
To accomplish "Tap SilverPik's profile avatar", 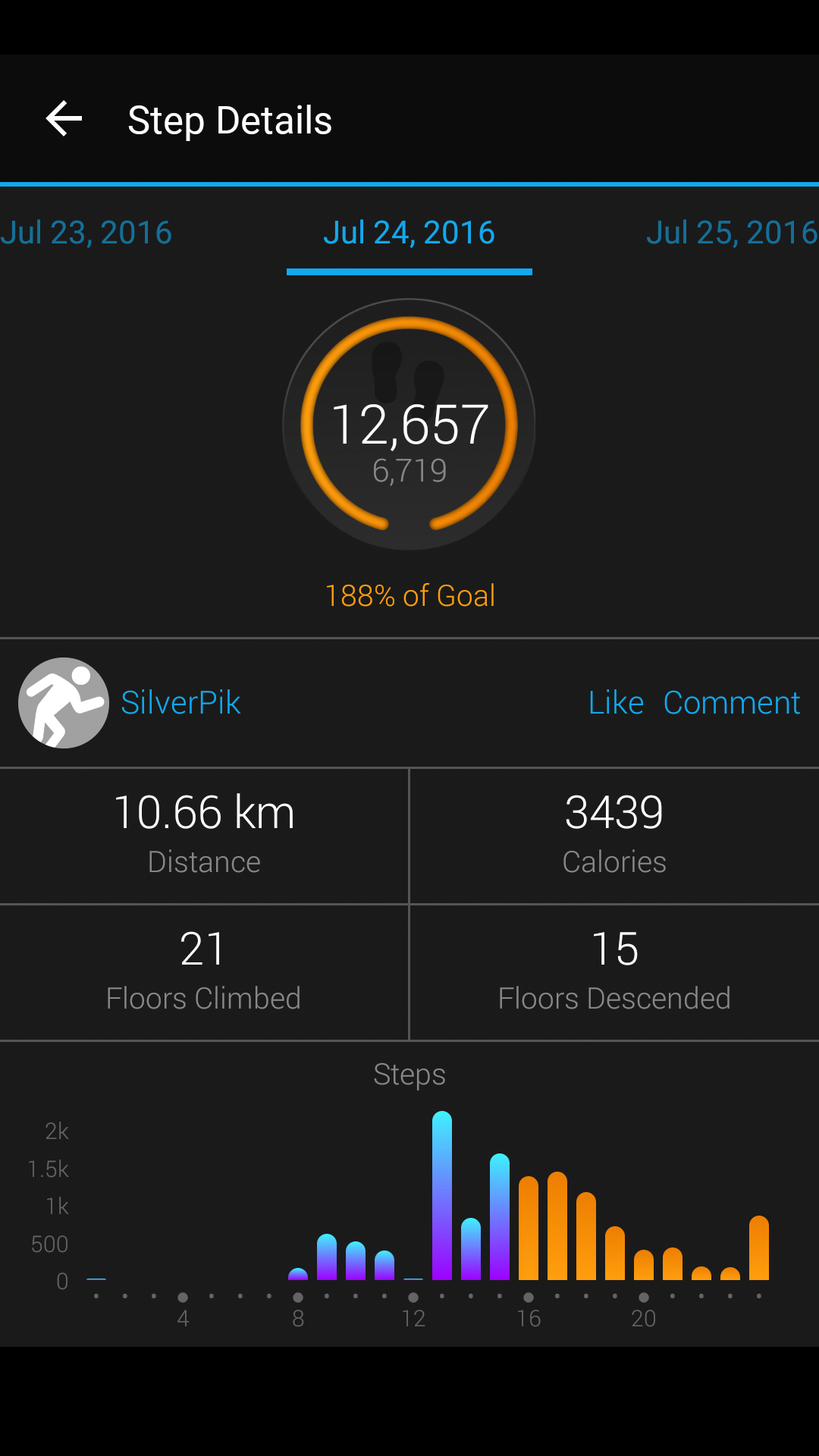I will pos(64,702).
